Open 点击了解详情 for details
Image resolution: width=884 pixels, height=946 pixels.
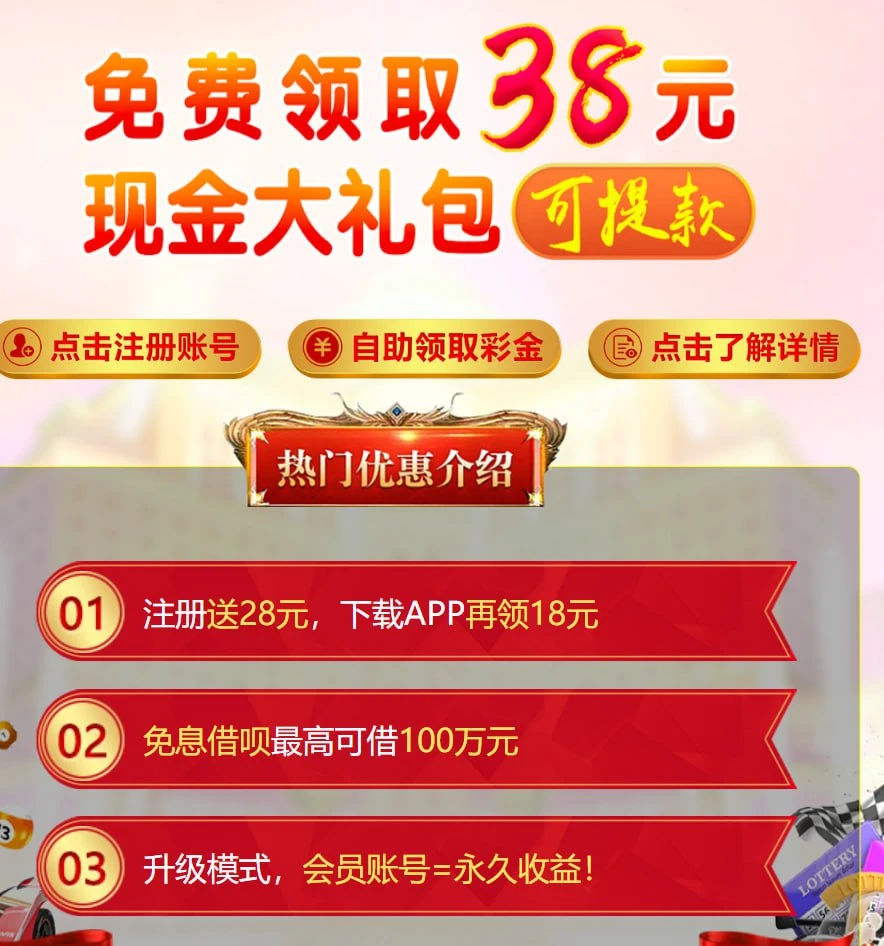[x=724, y=348]
